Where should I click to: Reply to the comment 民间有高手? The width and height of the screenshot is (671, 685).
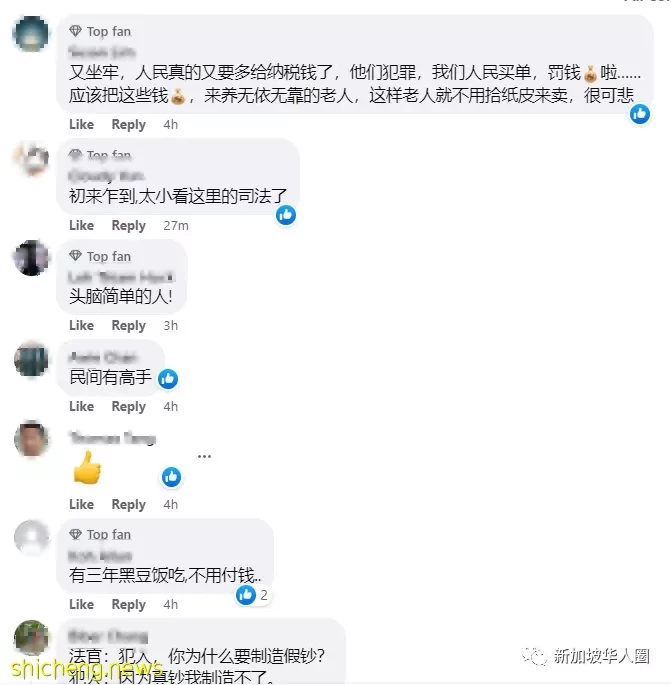(128, 407)
